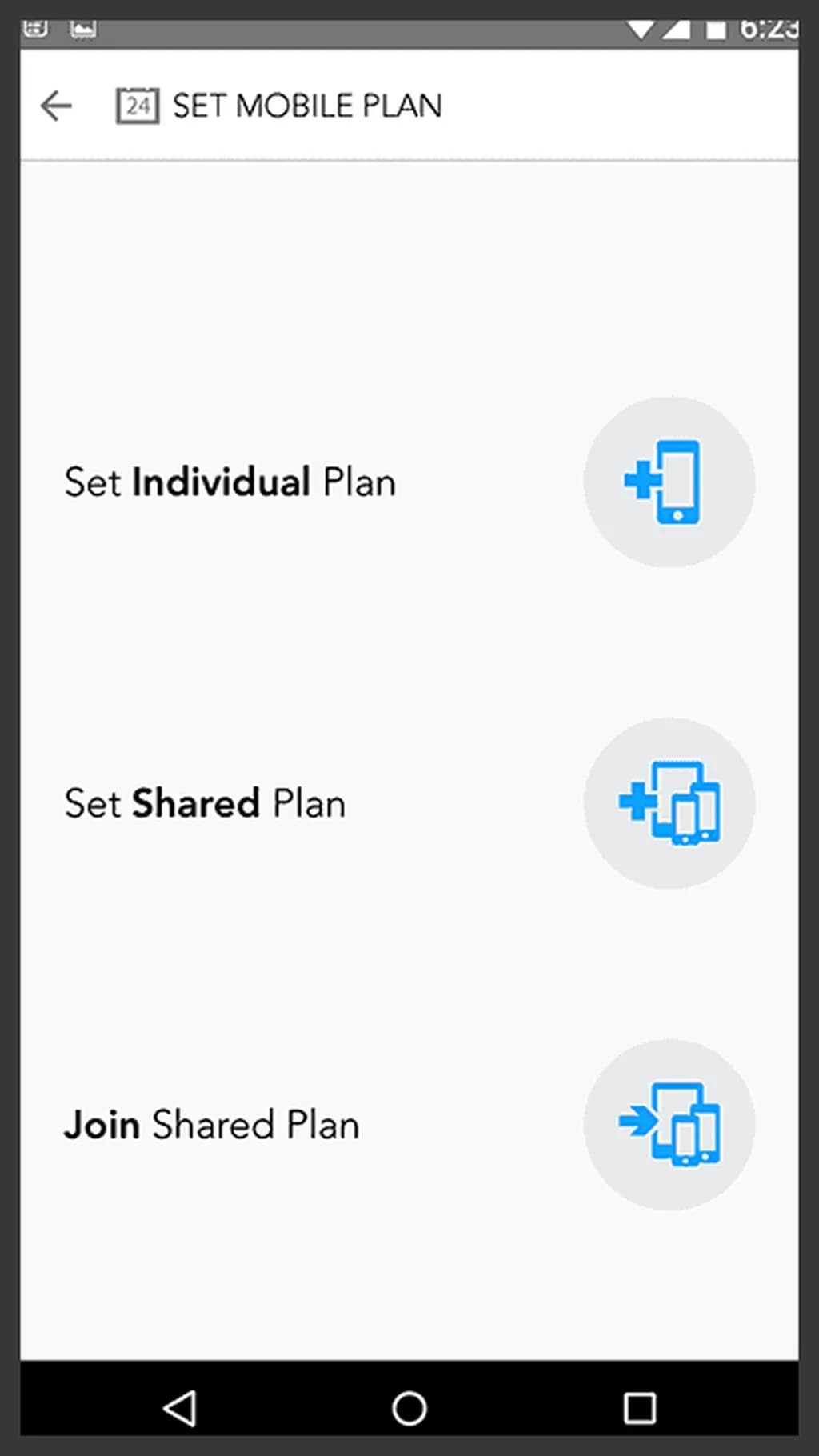Tap the system home button
This screenshot has height=1456, width=819.
(409, 1408)
